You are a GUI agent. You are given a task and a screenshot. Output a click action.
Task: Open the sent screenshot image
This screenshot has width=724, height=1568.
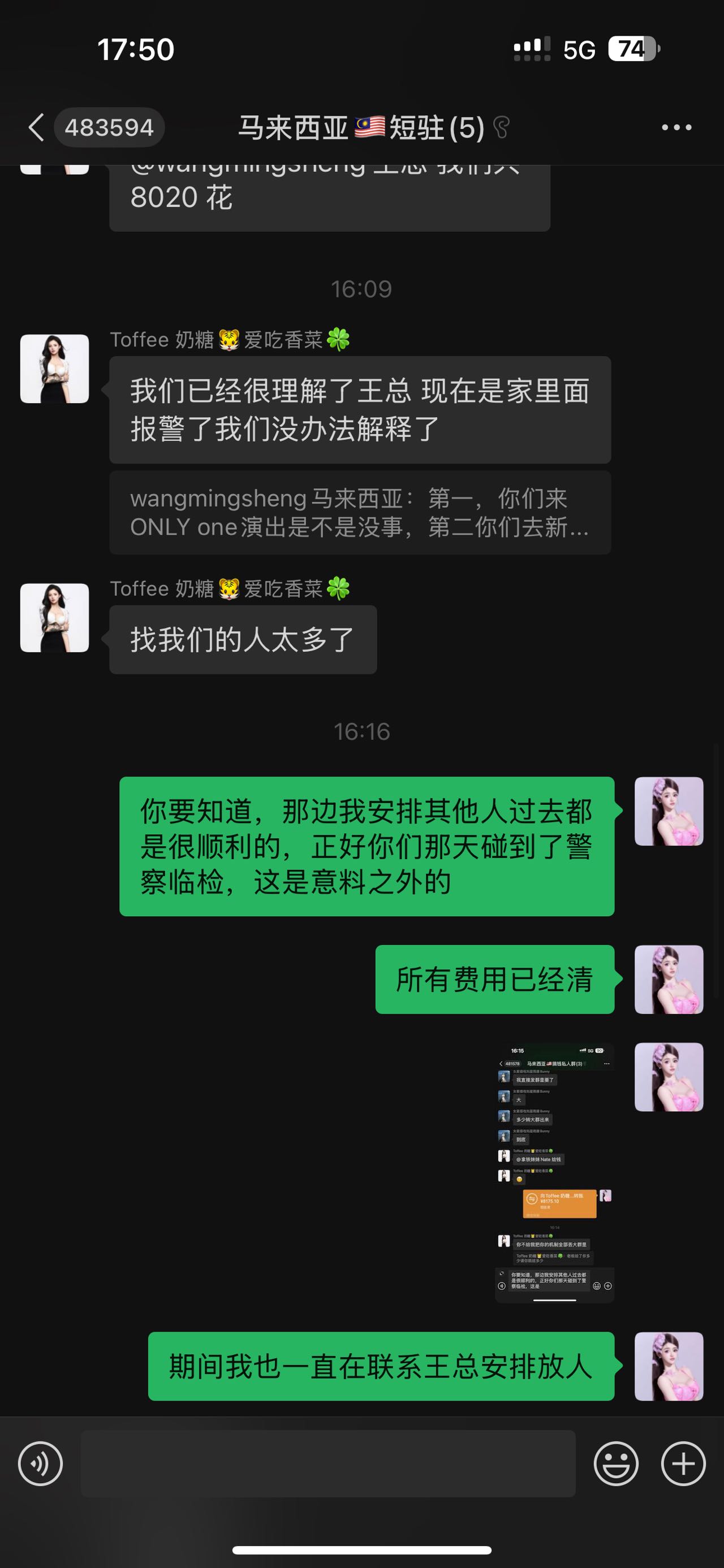click(555, 1172)
